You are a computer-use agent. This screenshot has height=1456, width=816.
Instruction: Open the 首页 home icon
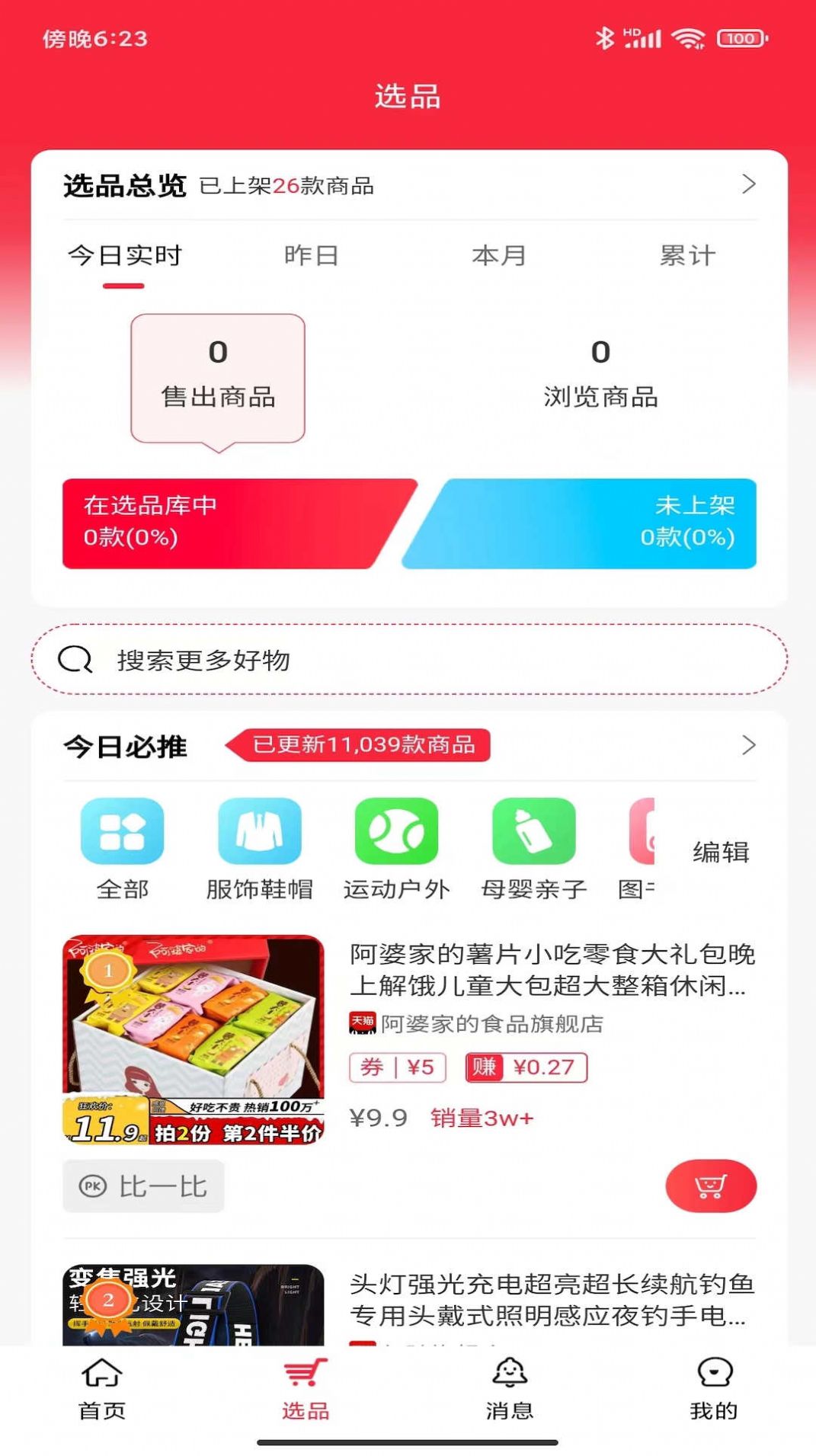pos(102,1388)
